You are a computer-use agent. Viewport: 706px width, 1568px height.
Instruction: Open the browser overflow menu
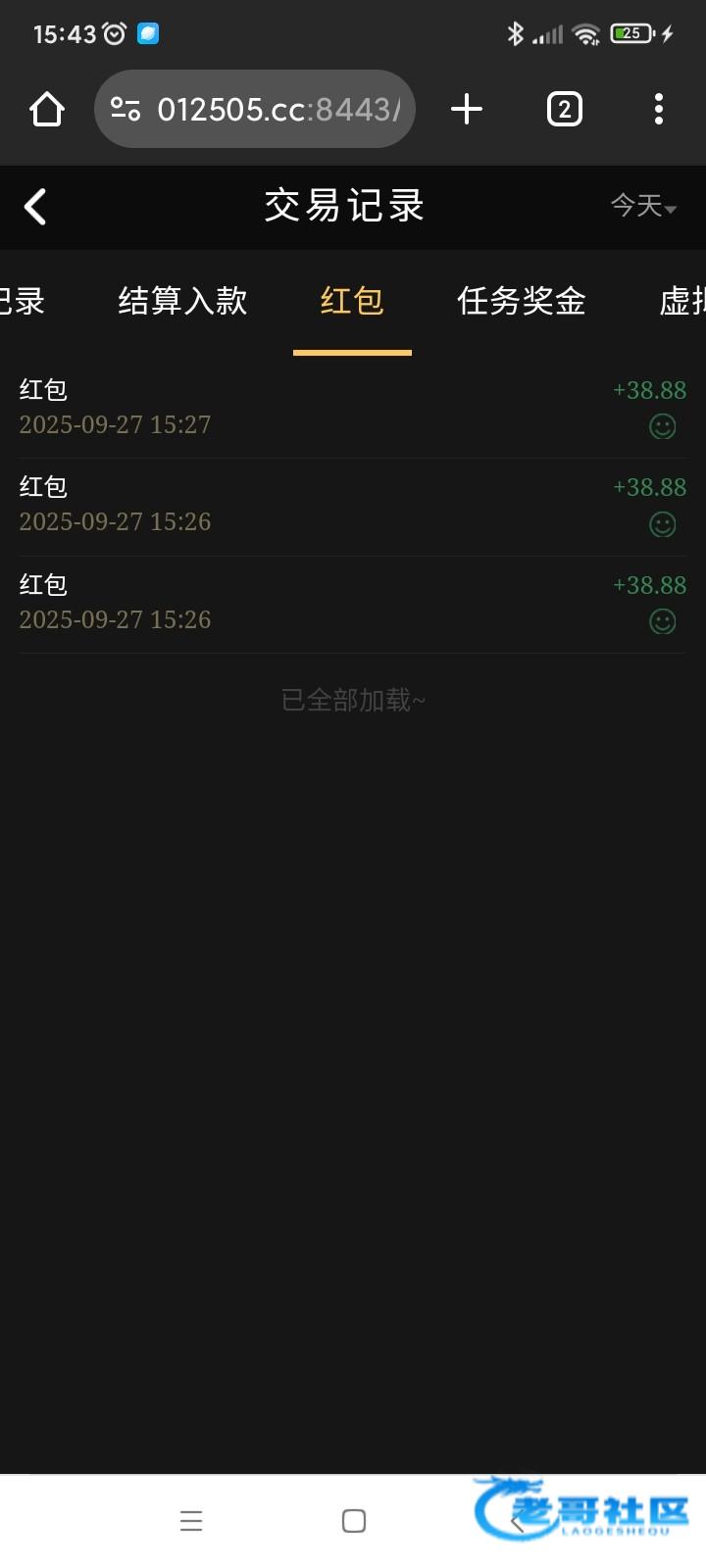click(659, 109)
